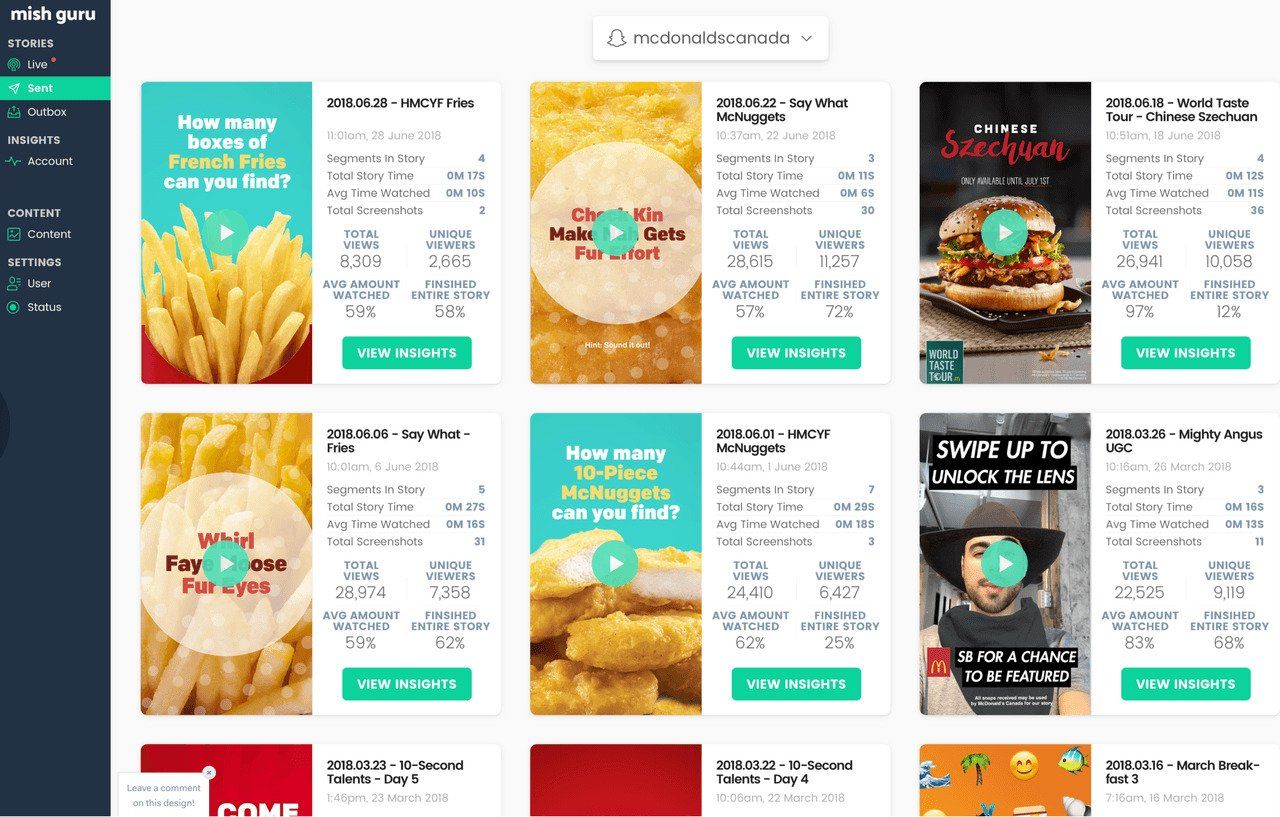Image resolution: width=1280 pixels, height=817 pixels.
Task: Click Leave a comment on this design
Action: click(x=164, y=795)
